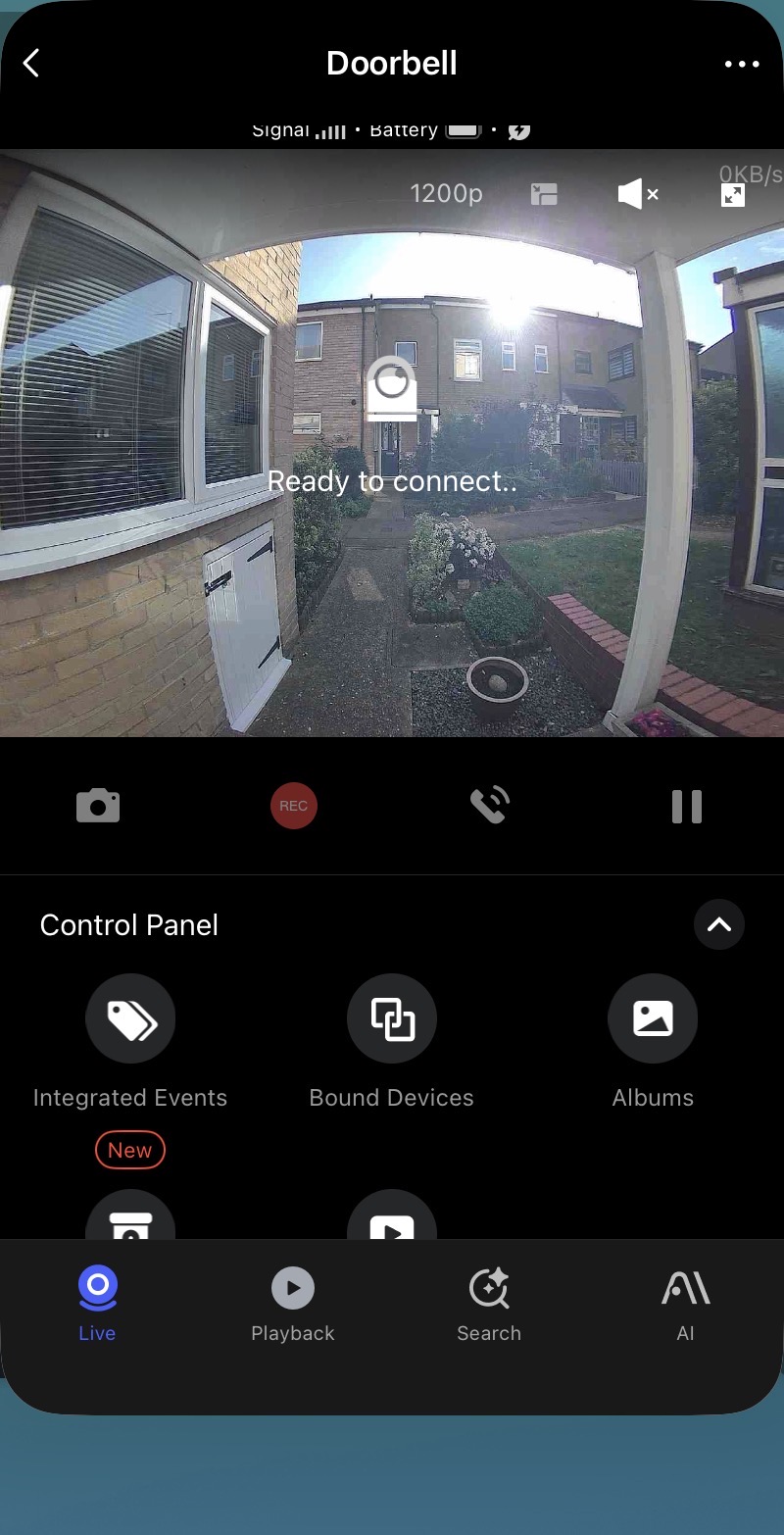The height and width of the screenshot is (1535, 784).
Task: Open Integrated Events
Action: tap(130, 1019)
